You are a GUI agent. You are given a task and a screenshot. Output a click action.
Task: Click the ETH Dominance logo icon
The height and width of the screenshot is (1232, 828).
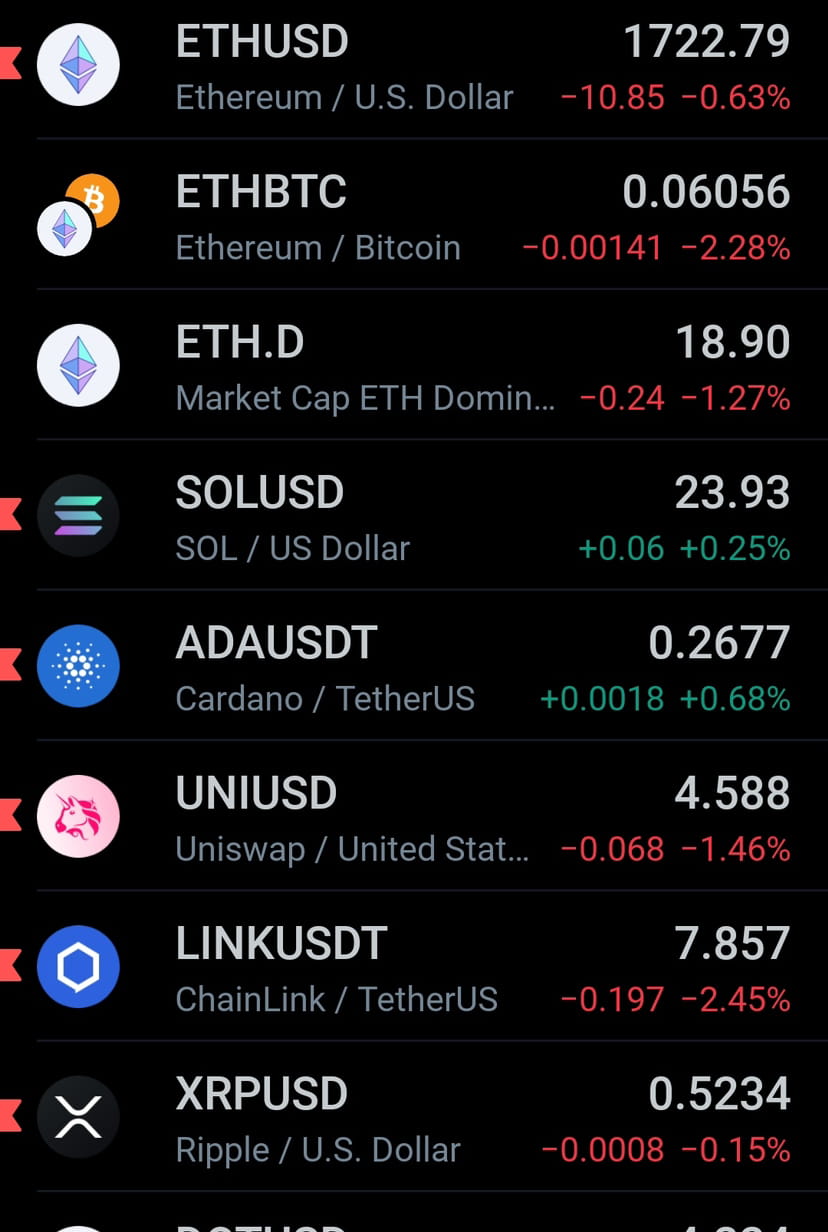(x=78, y=365)
